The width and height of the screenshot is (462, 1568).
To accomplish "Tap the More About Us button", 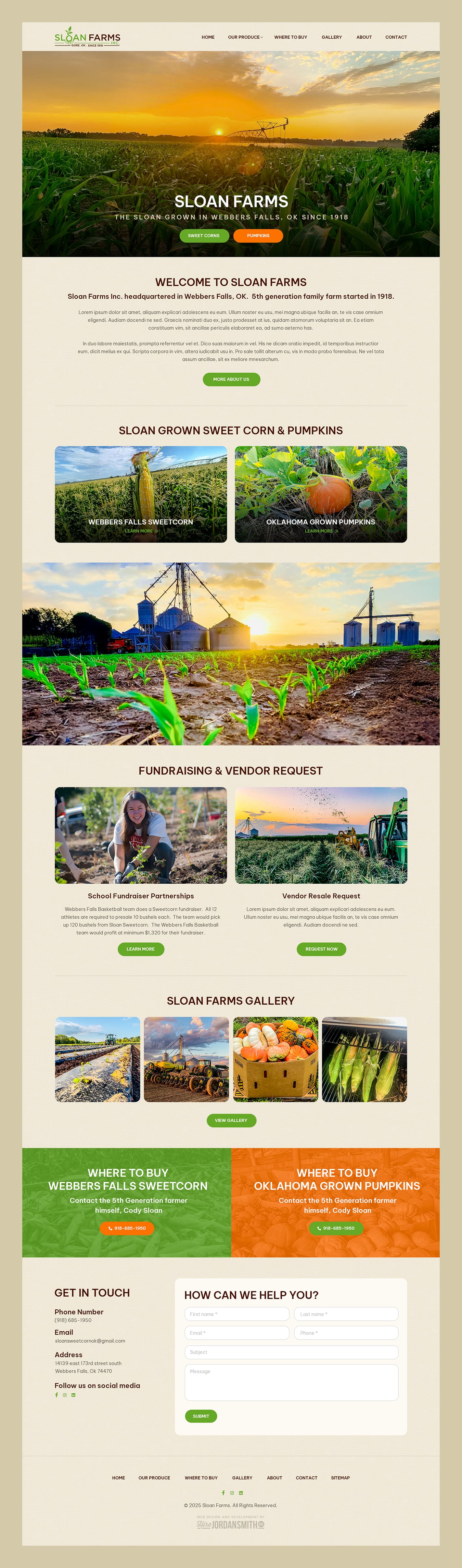I will click(x=231, y=379).
